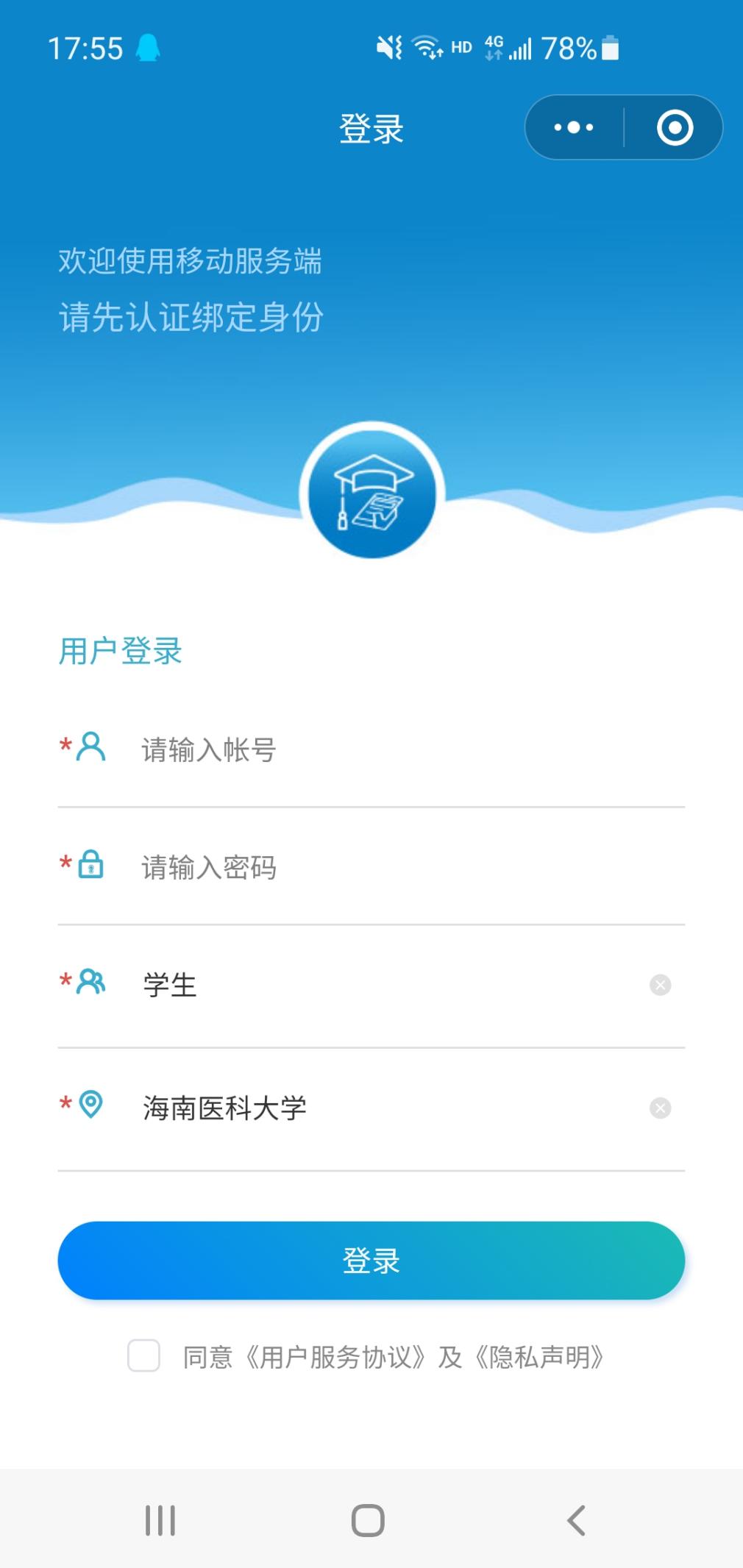Open the mini program more options menu
The image size is (743, 1568).
point(574,127)
